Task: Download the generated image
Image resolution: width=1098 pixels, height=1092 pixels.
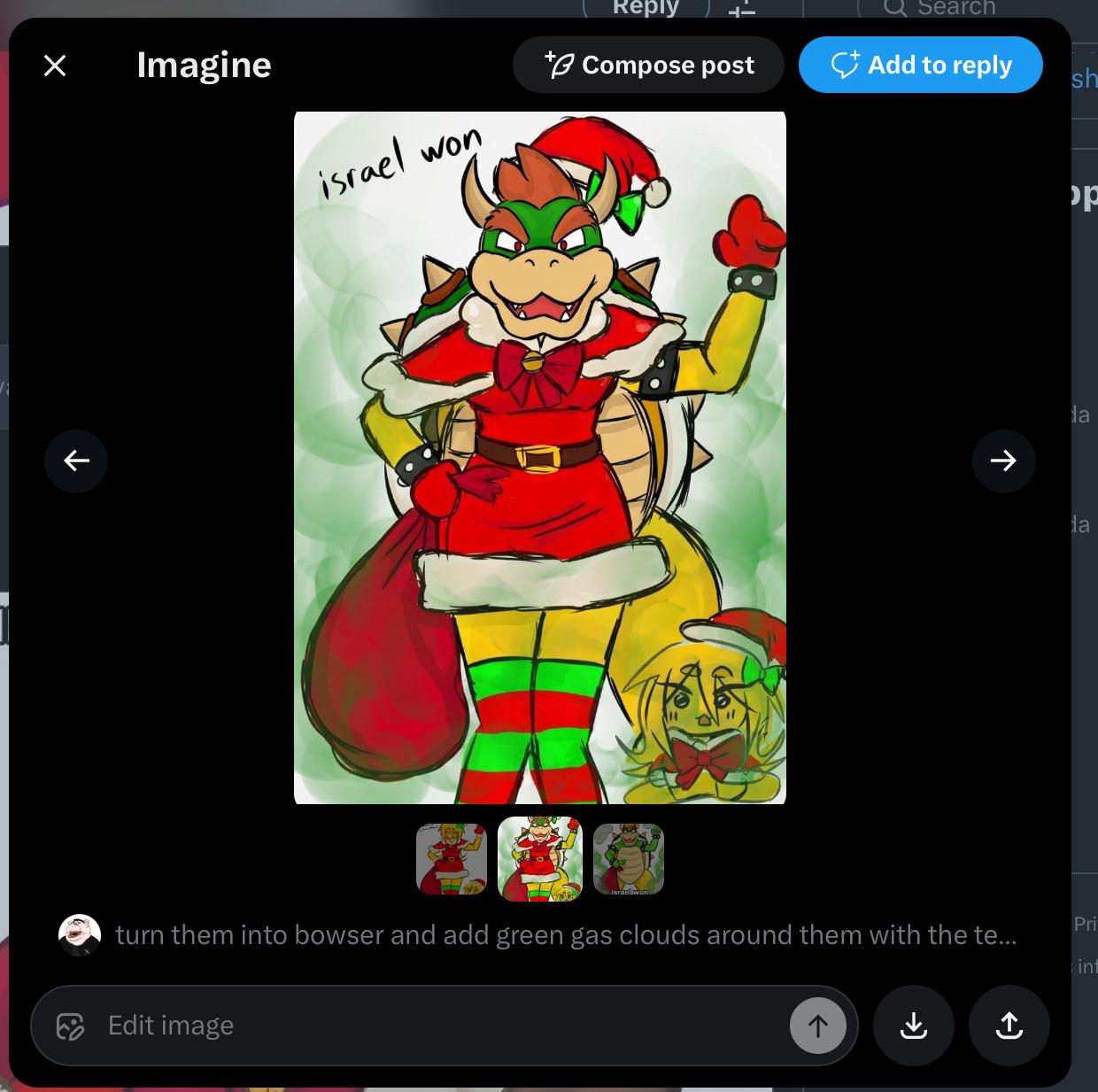Action: 913,1026
